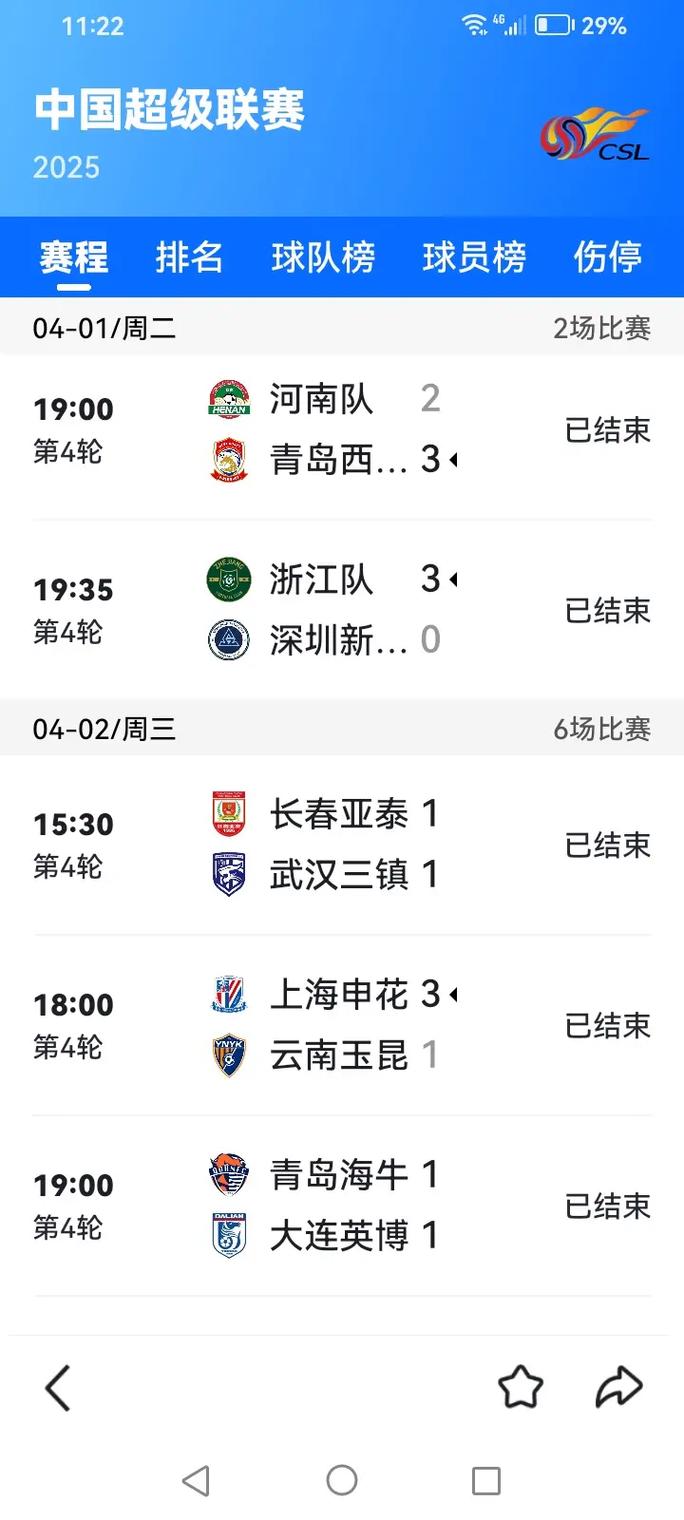Open the 河南队 vs 青岛西海岸 match

342,430
